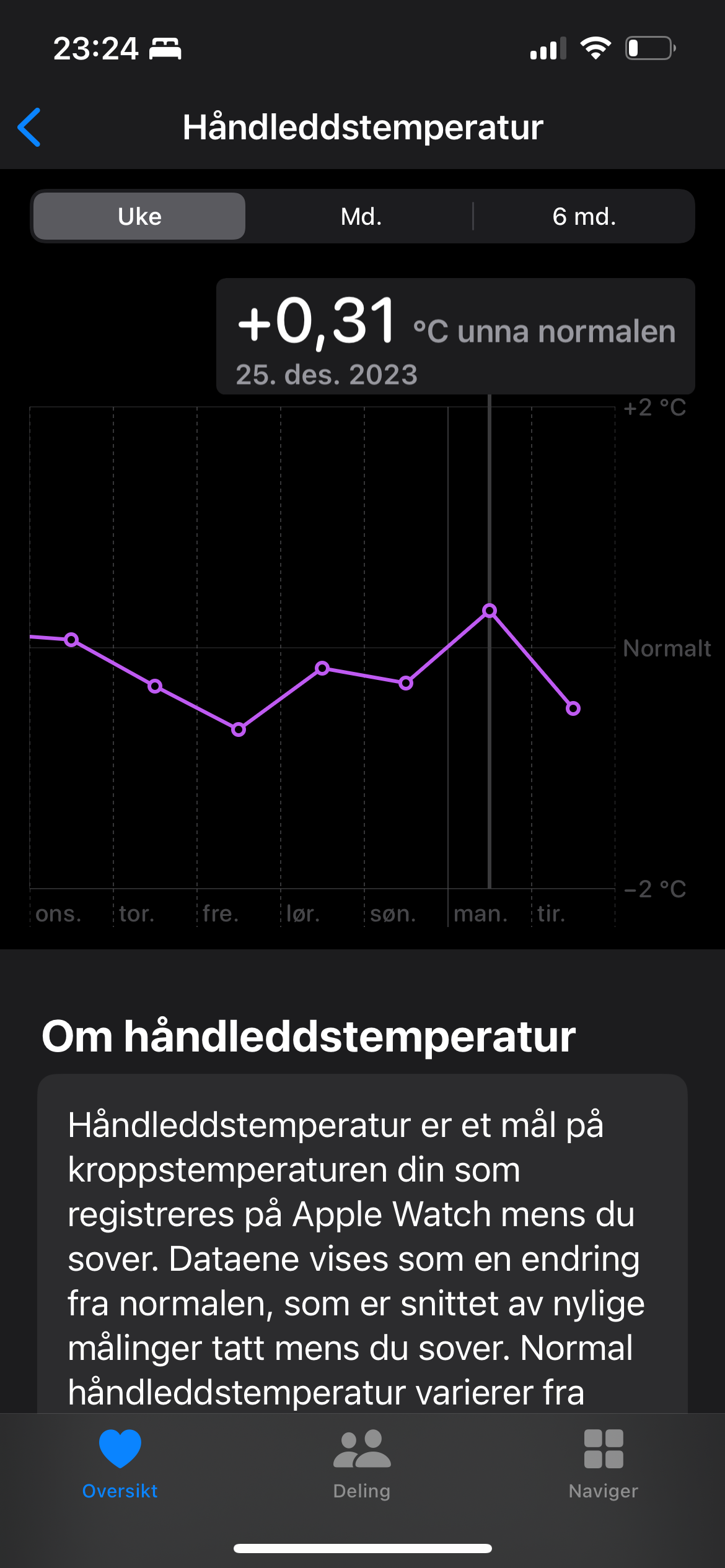Open the Deling tab
725x1568 pixels.
[x=362, y=1463]
